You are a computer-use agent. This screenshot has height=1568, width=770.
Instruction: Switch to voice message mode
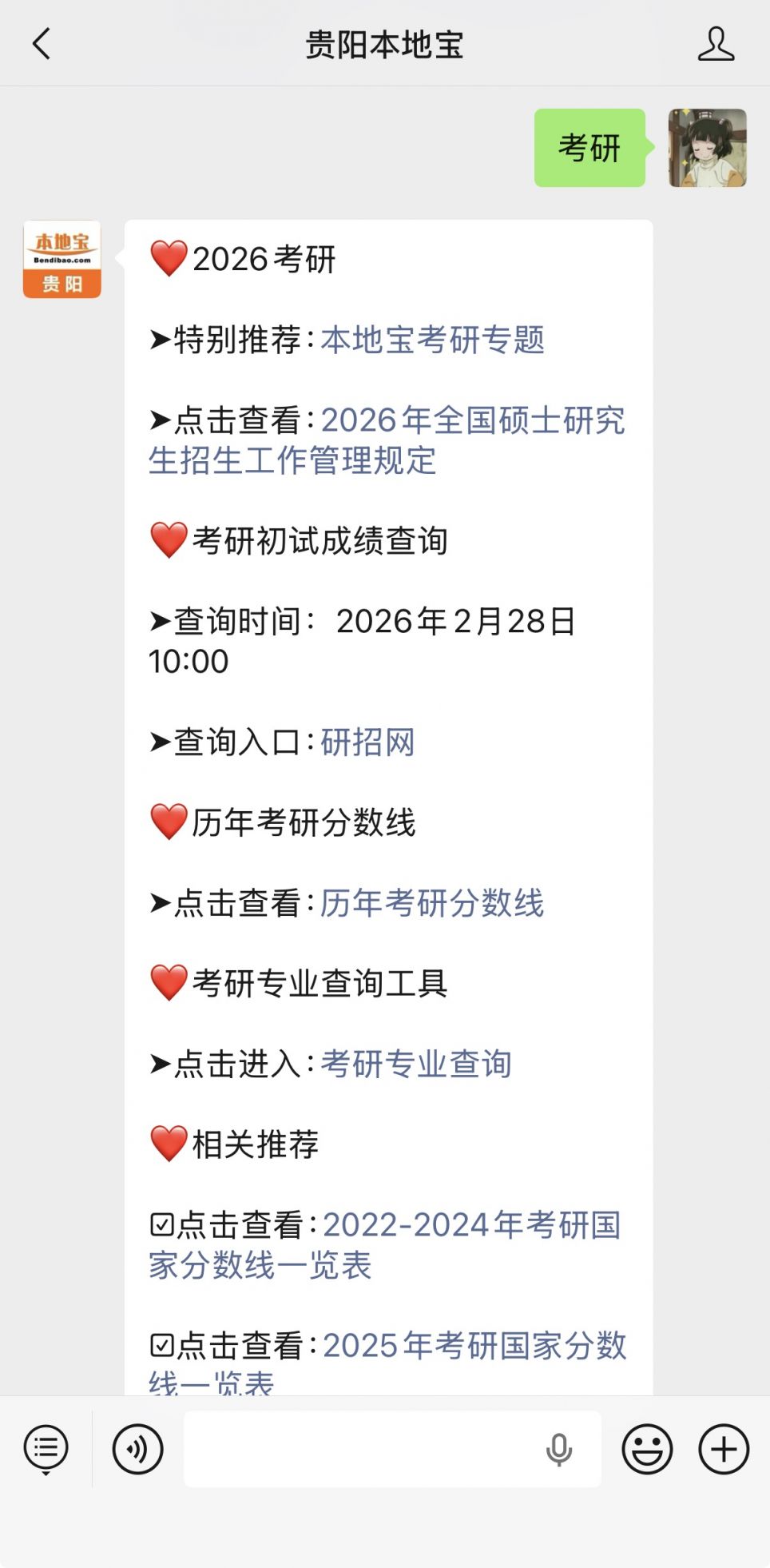(x=137, y=1448)
